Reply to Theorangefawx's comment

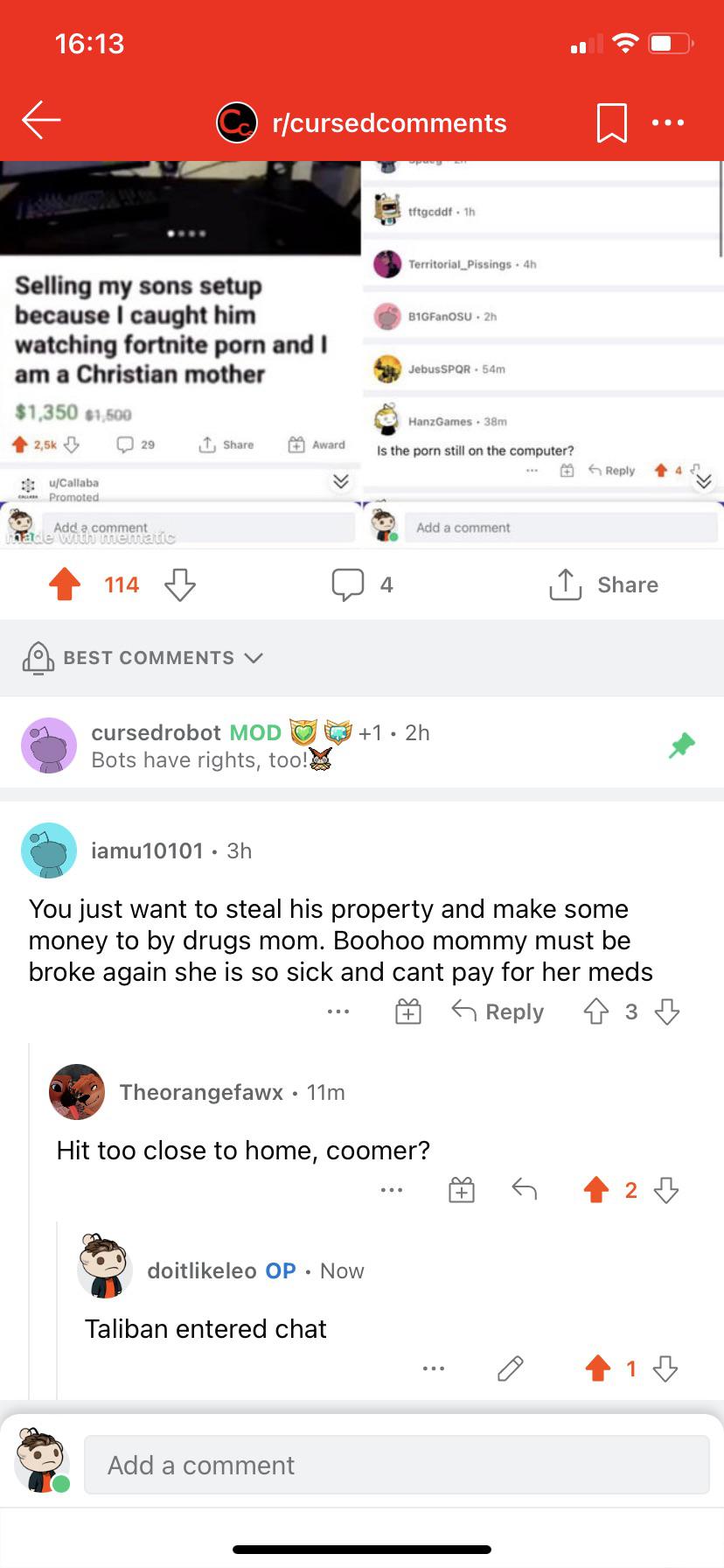click(524, 1189)
